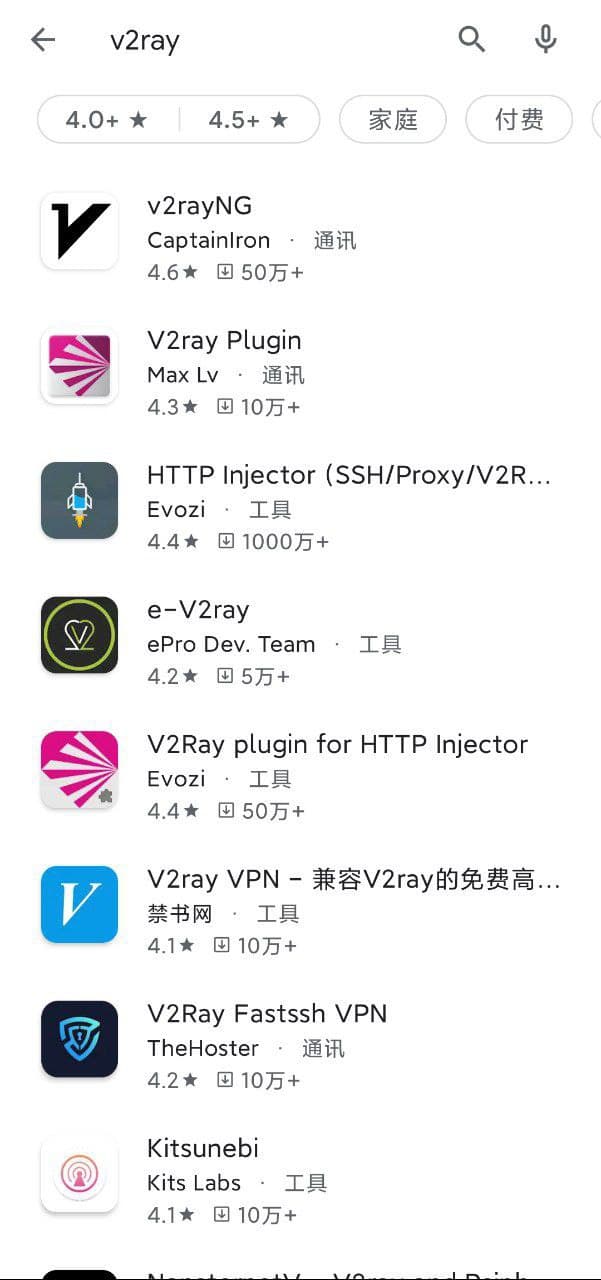Open V2Ray Fastssh VPN result

click(300, 1046)
